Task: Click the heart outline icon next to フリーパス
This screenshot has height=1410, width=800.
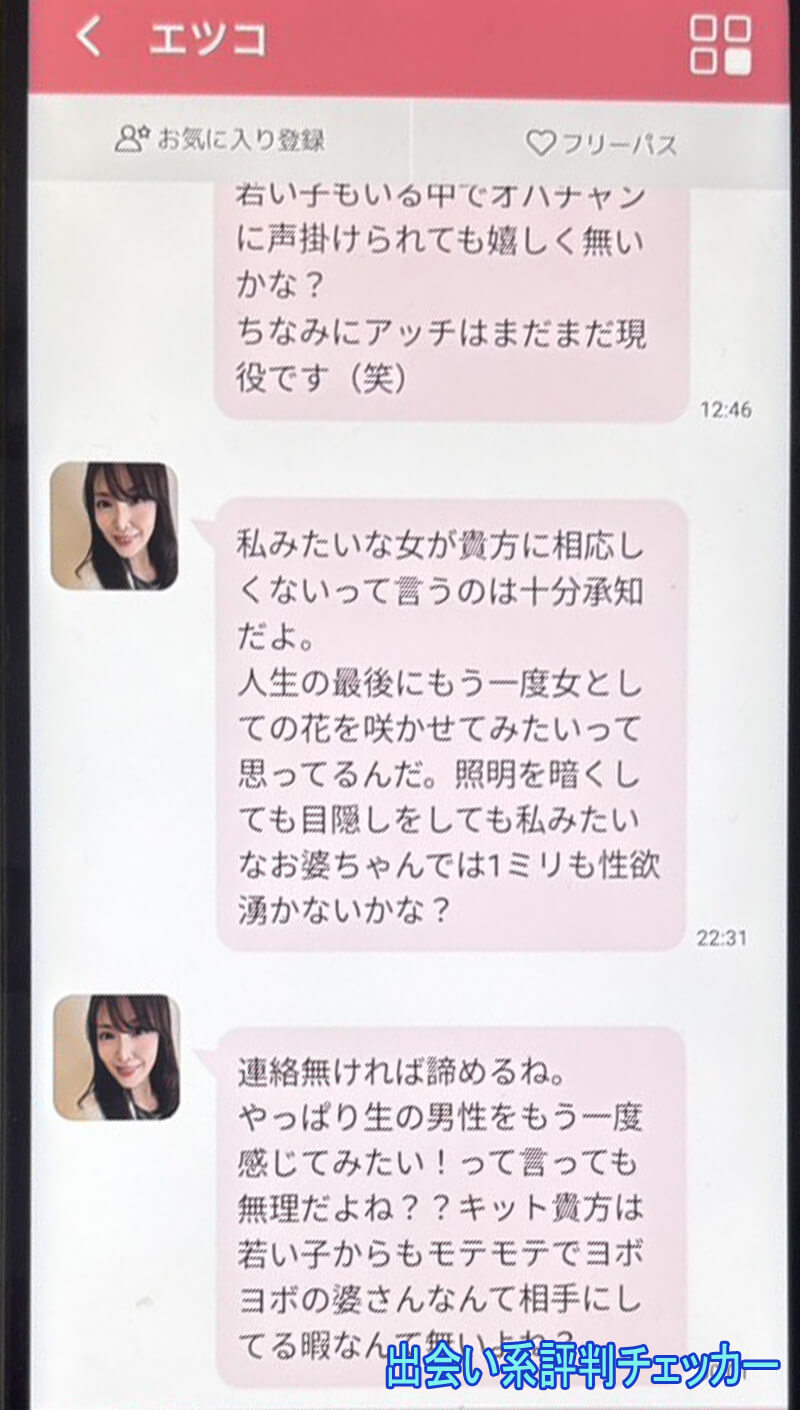Action: 540,143
